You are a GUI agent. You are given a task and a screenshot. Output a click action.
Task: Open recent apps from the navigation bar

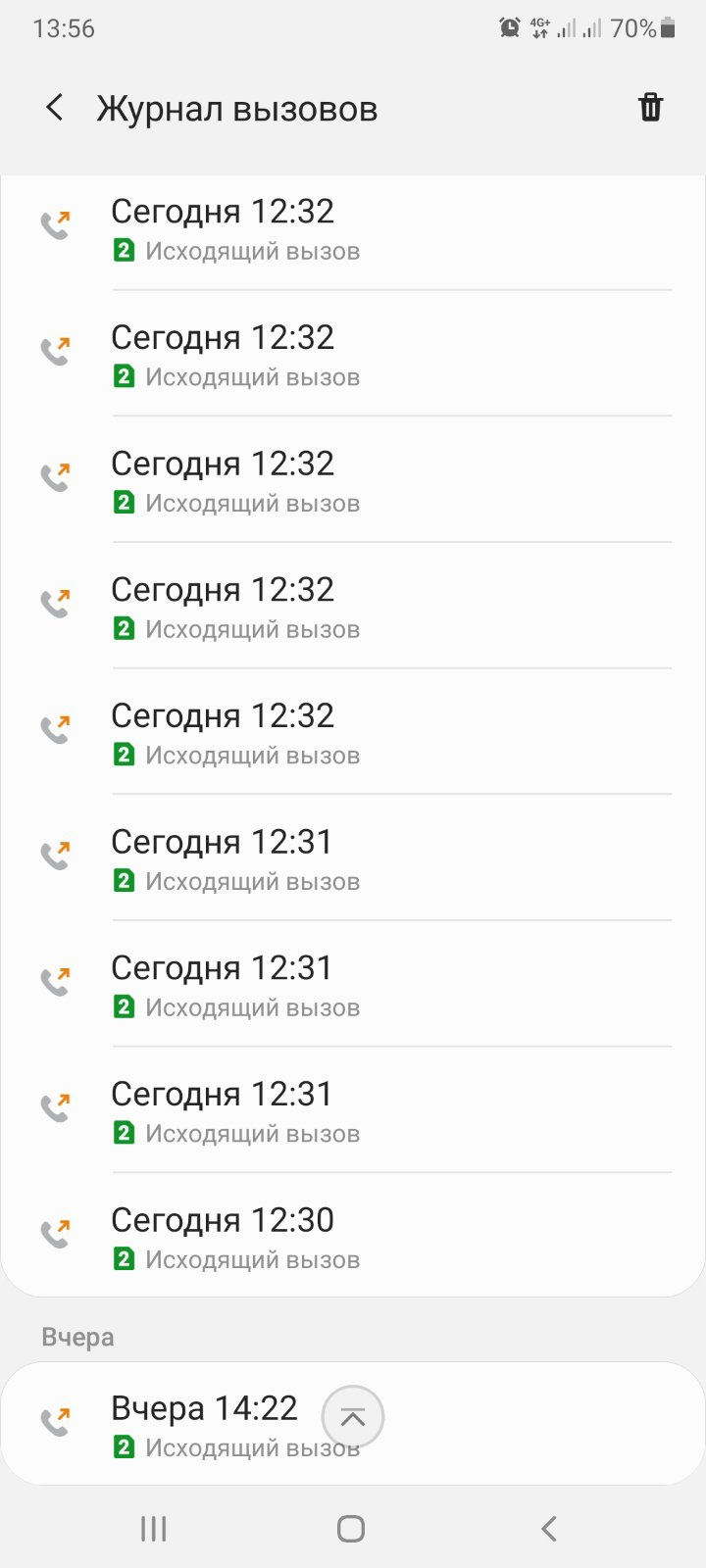(154, 1529)
